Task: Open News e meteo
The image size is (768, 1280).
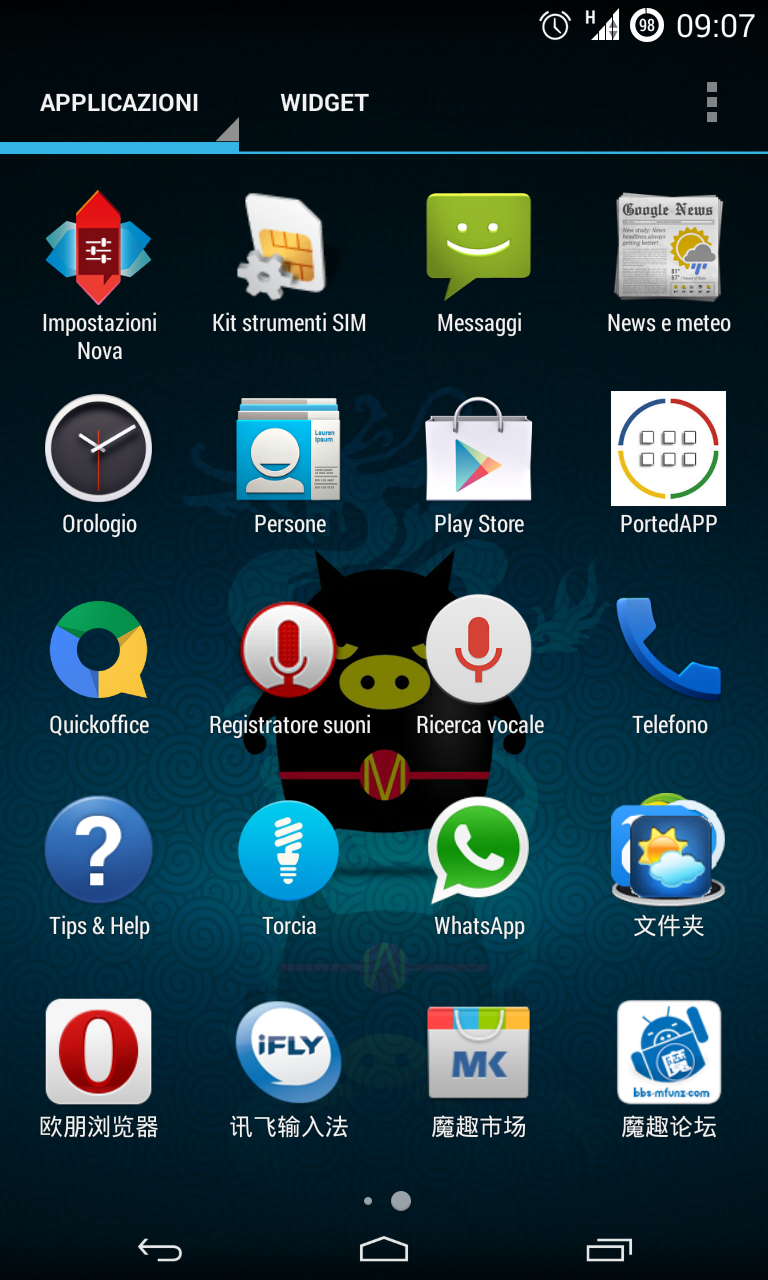Action: (x=669, y=249)
